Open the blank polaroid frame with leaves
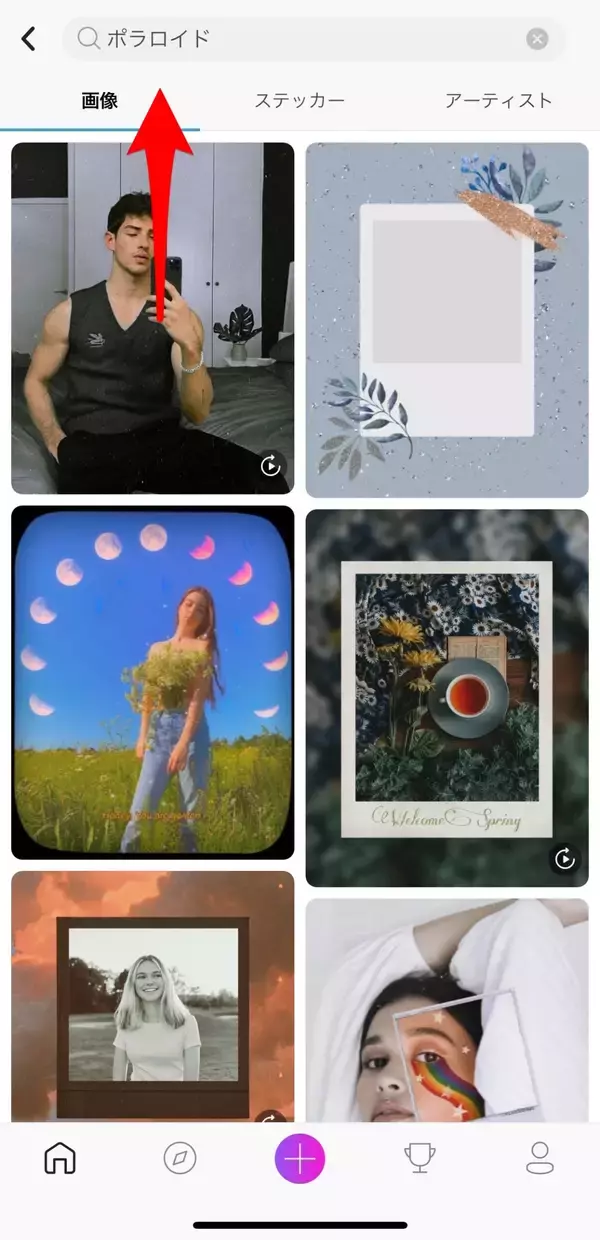 [447, 320]
